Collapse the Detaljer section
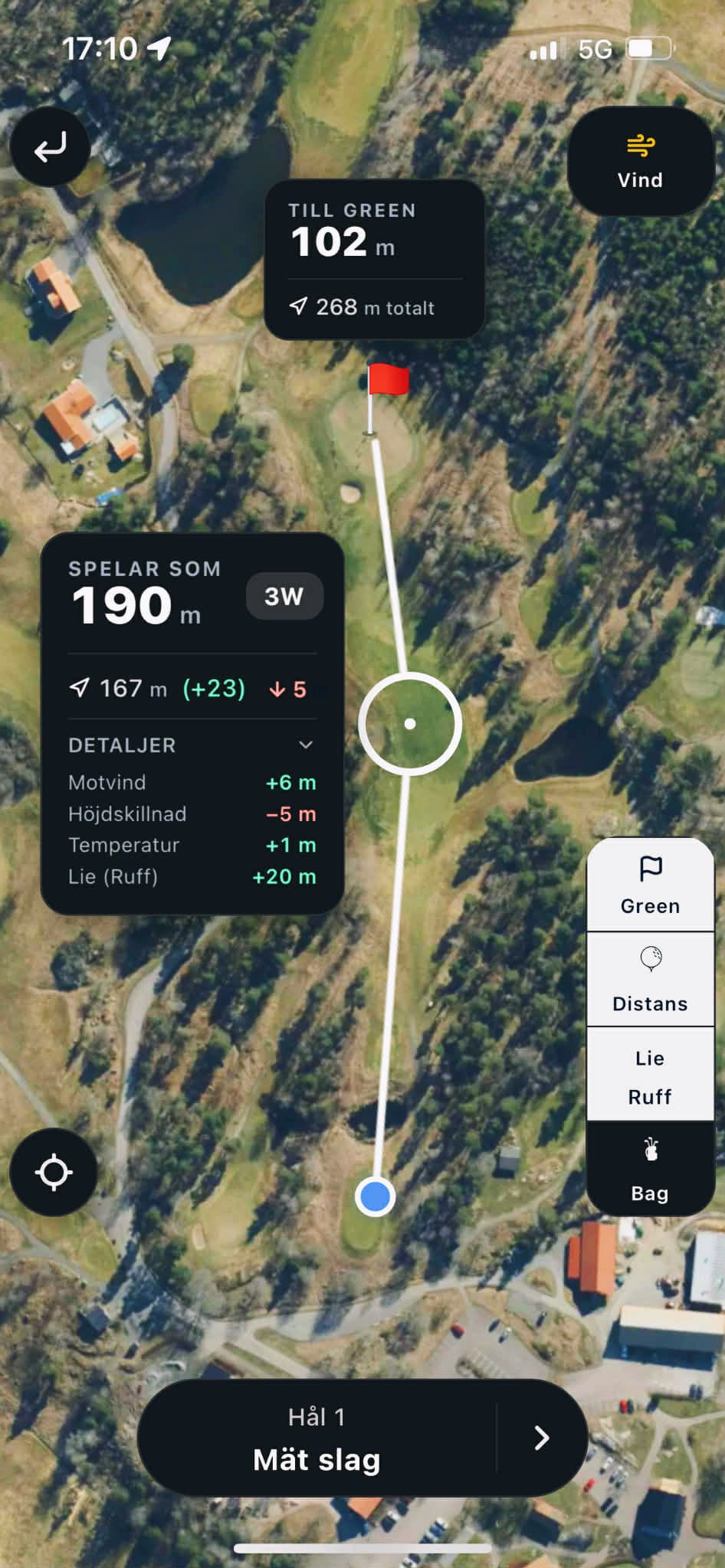Image resolution: width=725 pixels, height=1568 pixels. pyautogui.click(x=305, y=745)
